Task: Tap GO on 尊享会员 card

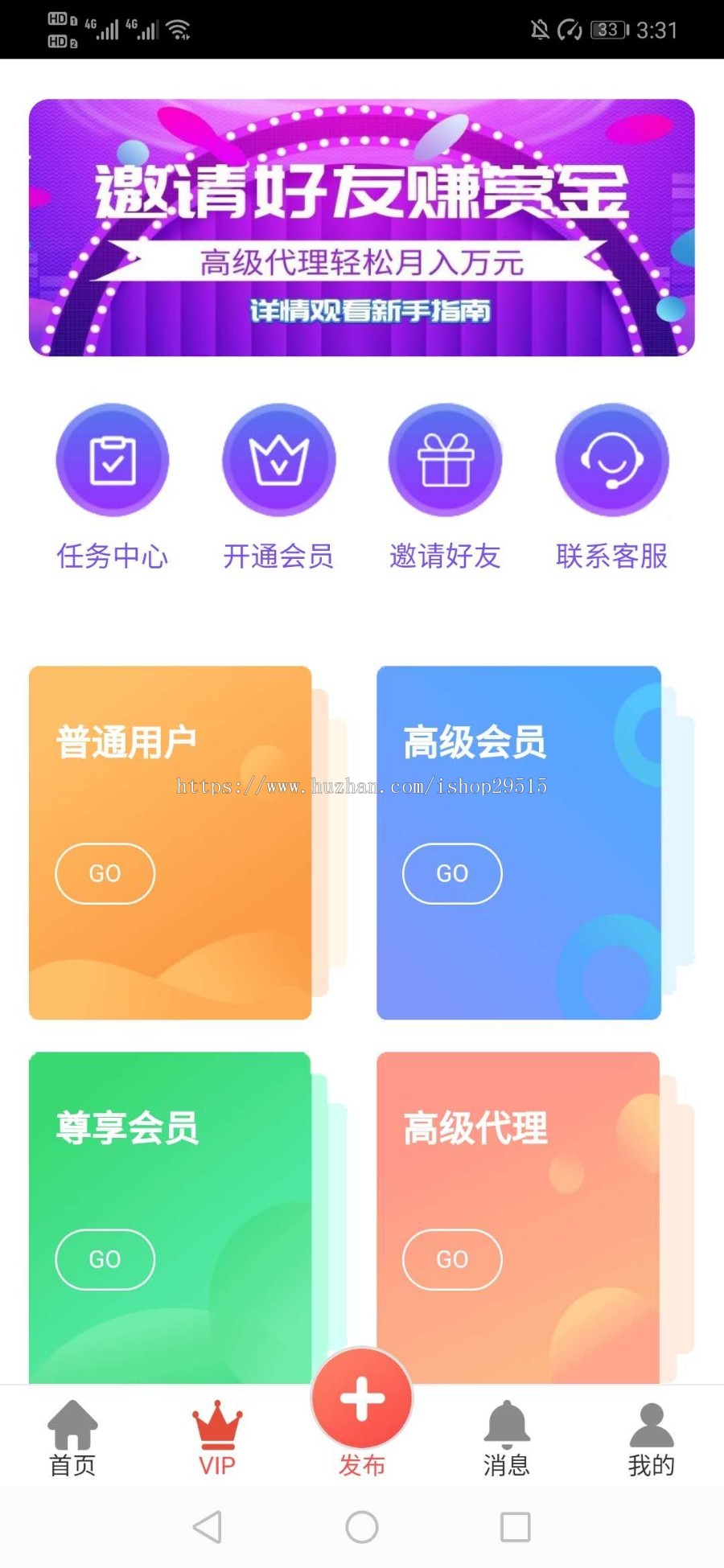Action: 105,1259
